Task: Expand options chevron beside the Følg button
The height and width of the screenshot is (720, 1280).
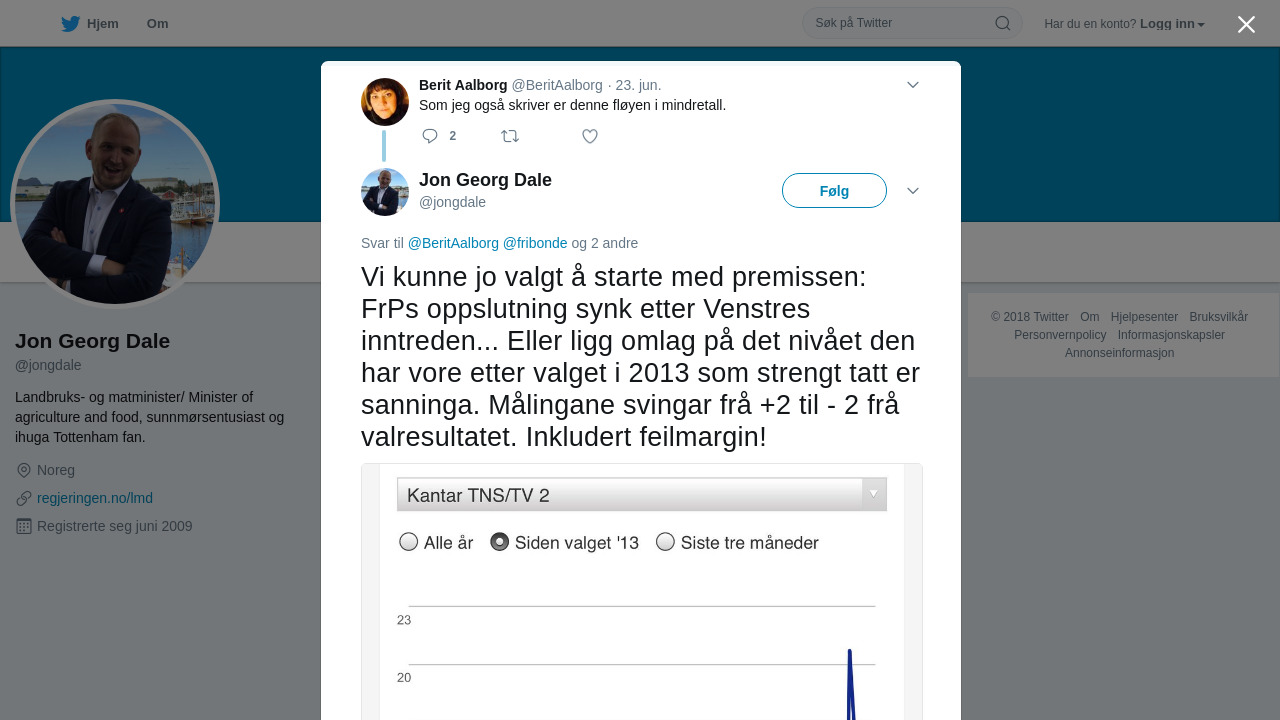Action: click(x=913, y=191)
